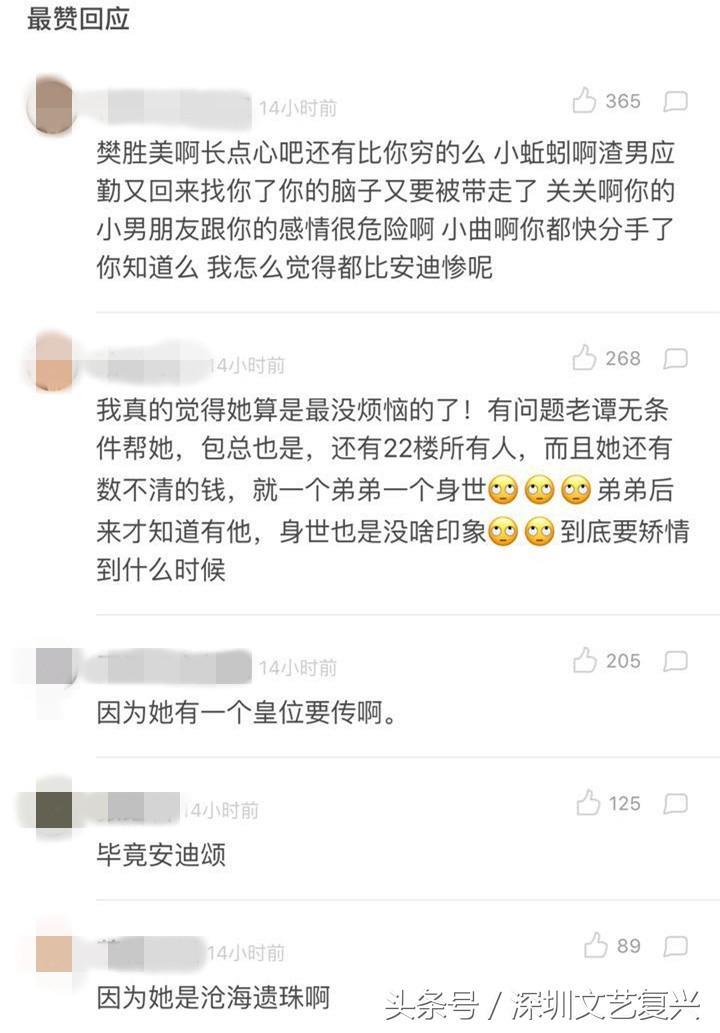Like the comment 因为她是沧海遗珠啊
Image resolution: width=720 pixels, height=1033 pixels.
click(595, 944)
